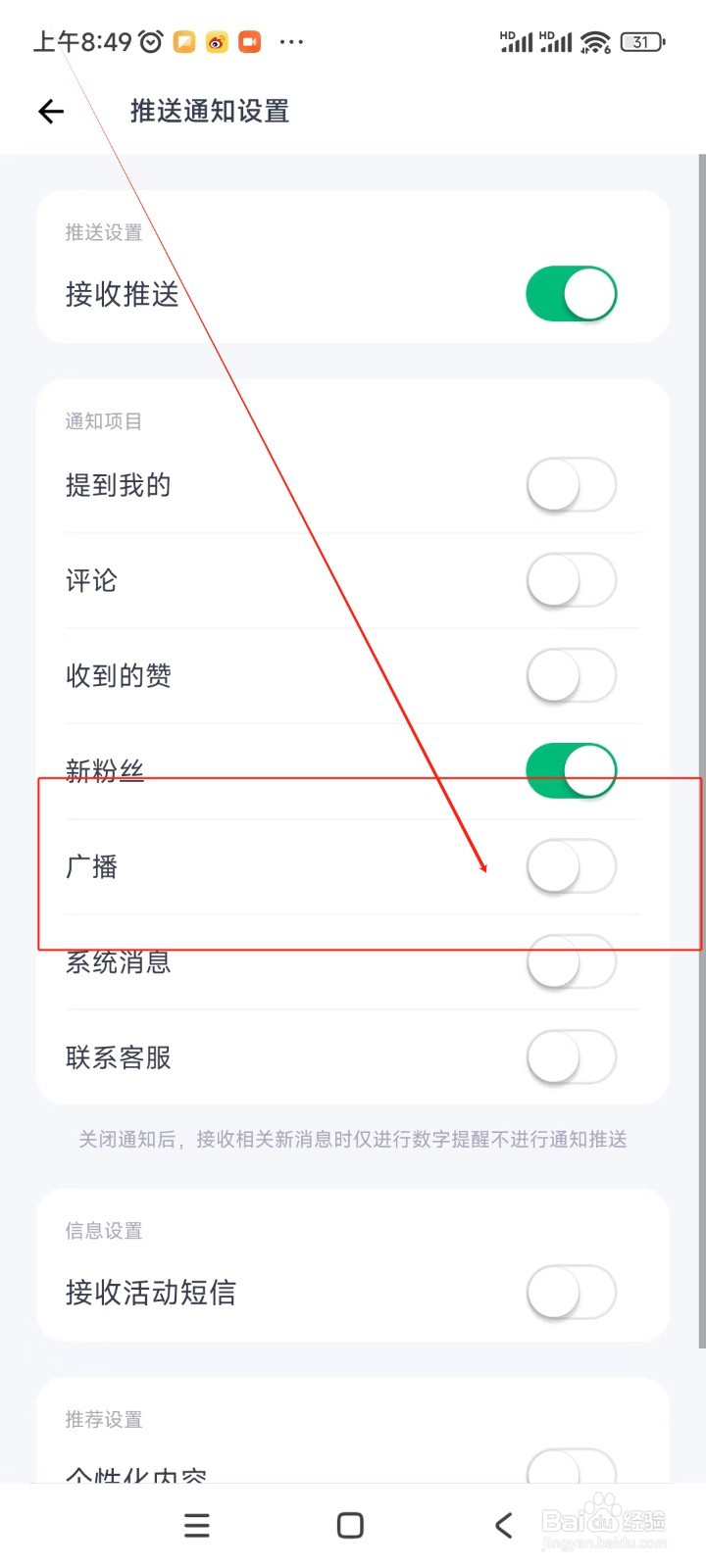Tap the HD signal indicator icon
This screenshot has height=1568, width=706.
click(x=517, y=41)
